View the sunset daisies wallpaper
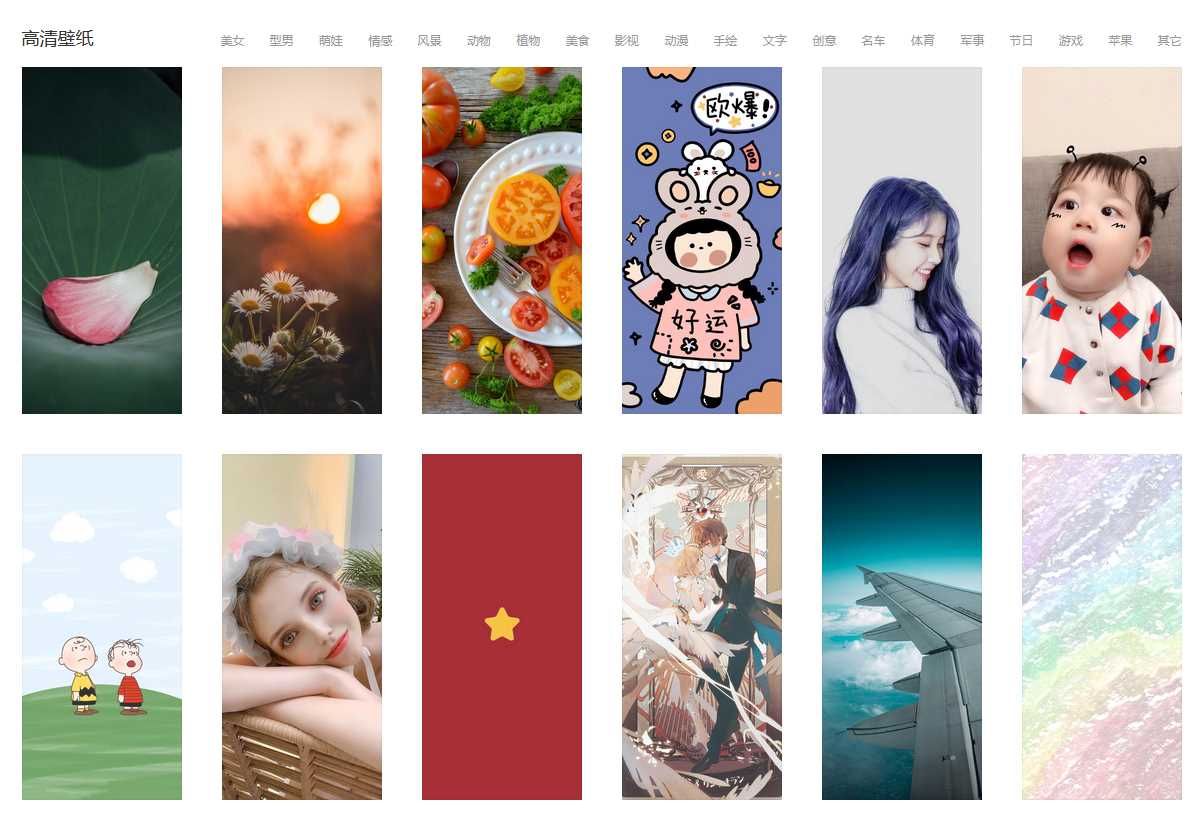The image size is (1195, 826). (302, 240)
